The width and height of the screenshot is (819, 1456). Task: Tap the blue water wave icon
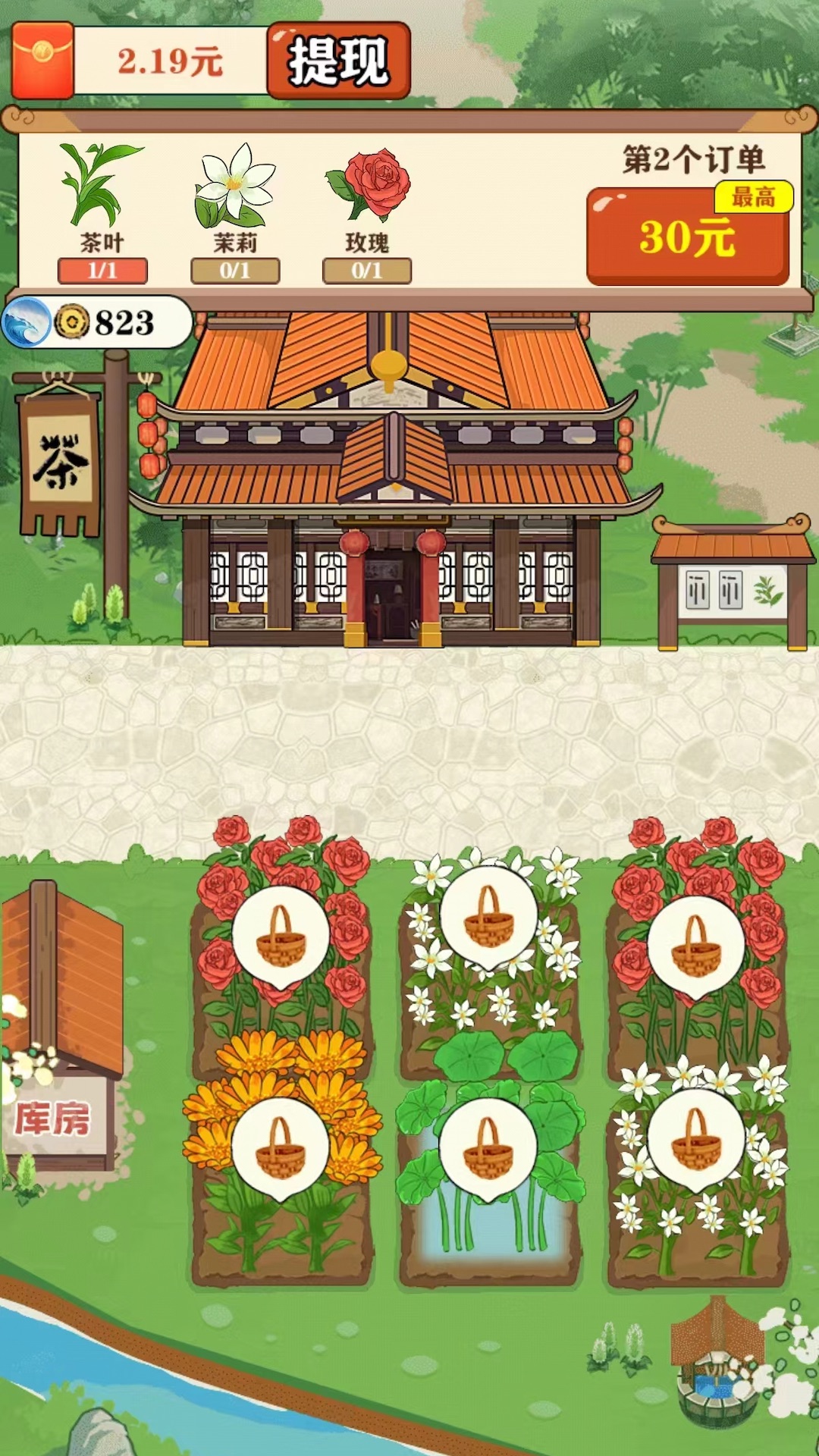tap(24, 322)
